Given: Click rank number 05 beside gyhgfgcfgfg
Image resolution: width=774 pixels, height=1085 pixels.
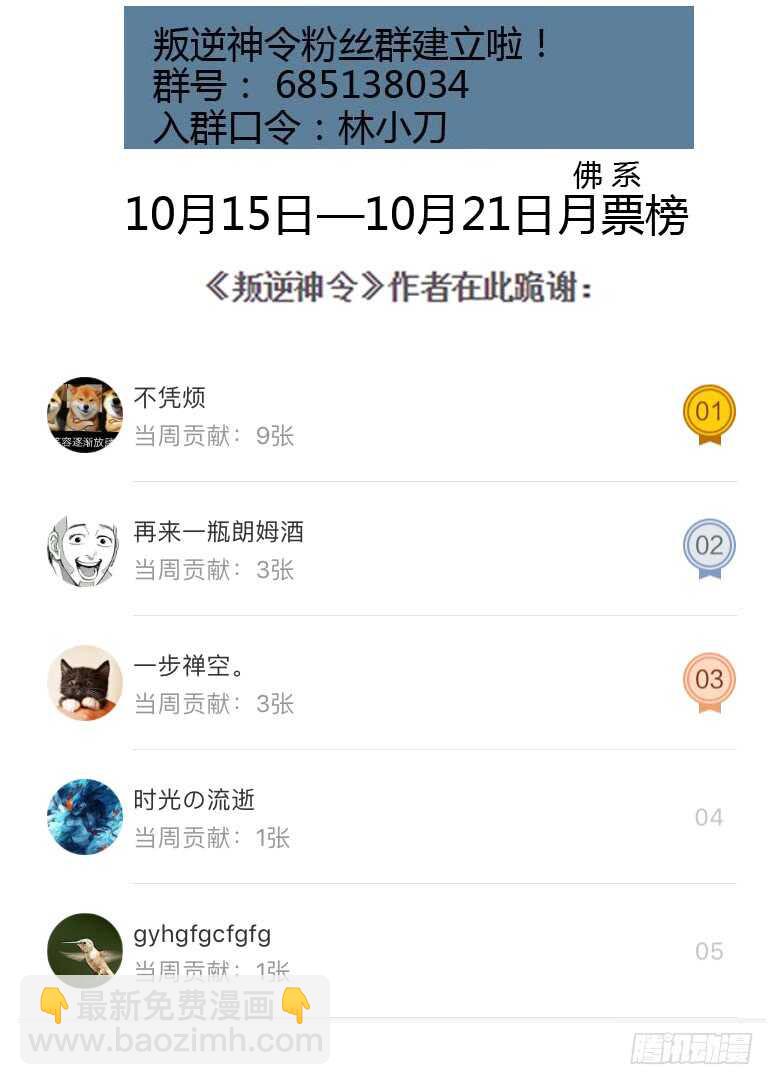Looking at the screenshot, I should click(x=709, y=951).
